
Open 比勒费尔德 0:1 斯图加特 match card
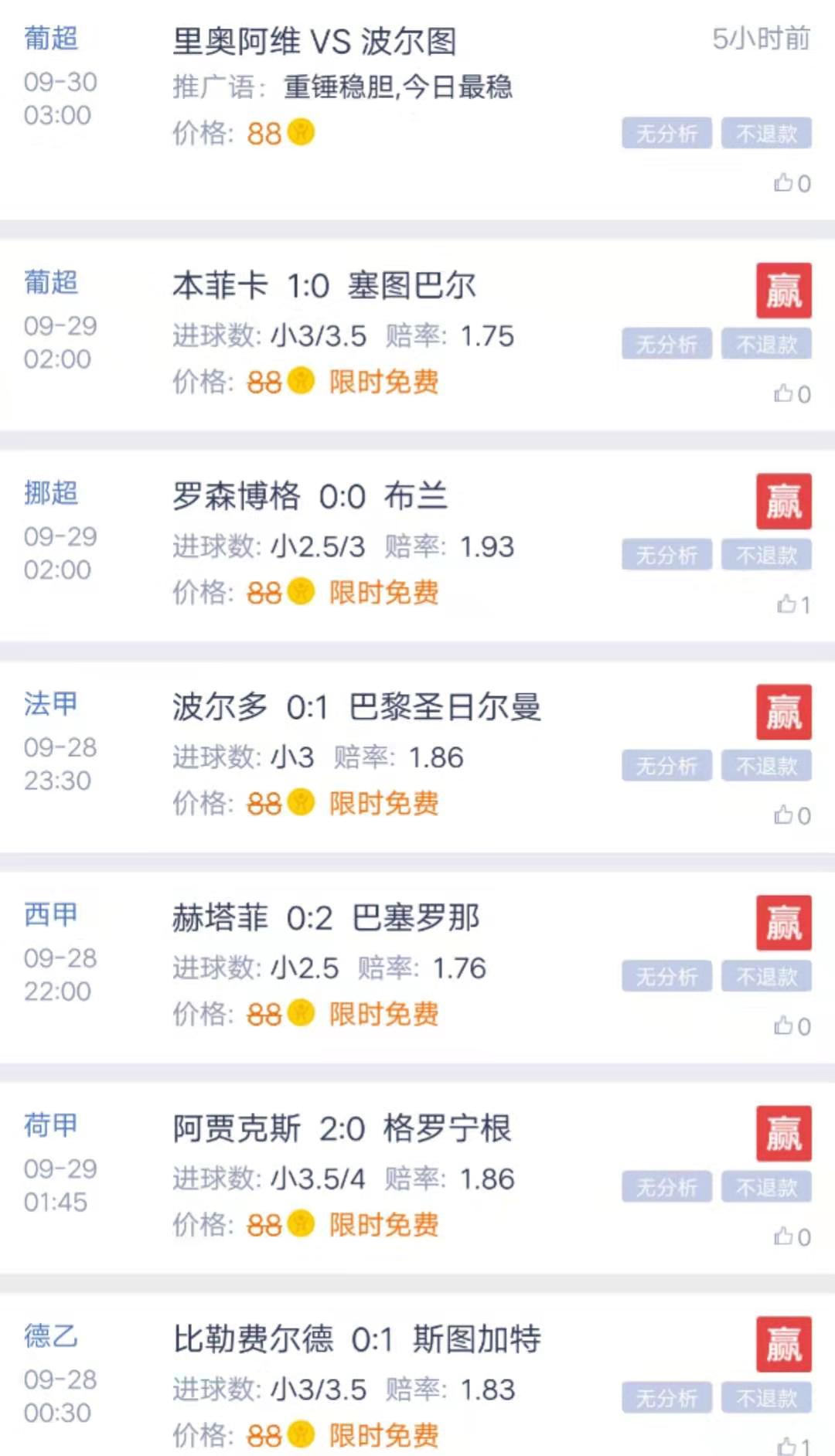(x=356, y=1339)
